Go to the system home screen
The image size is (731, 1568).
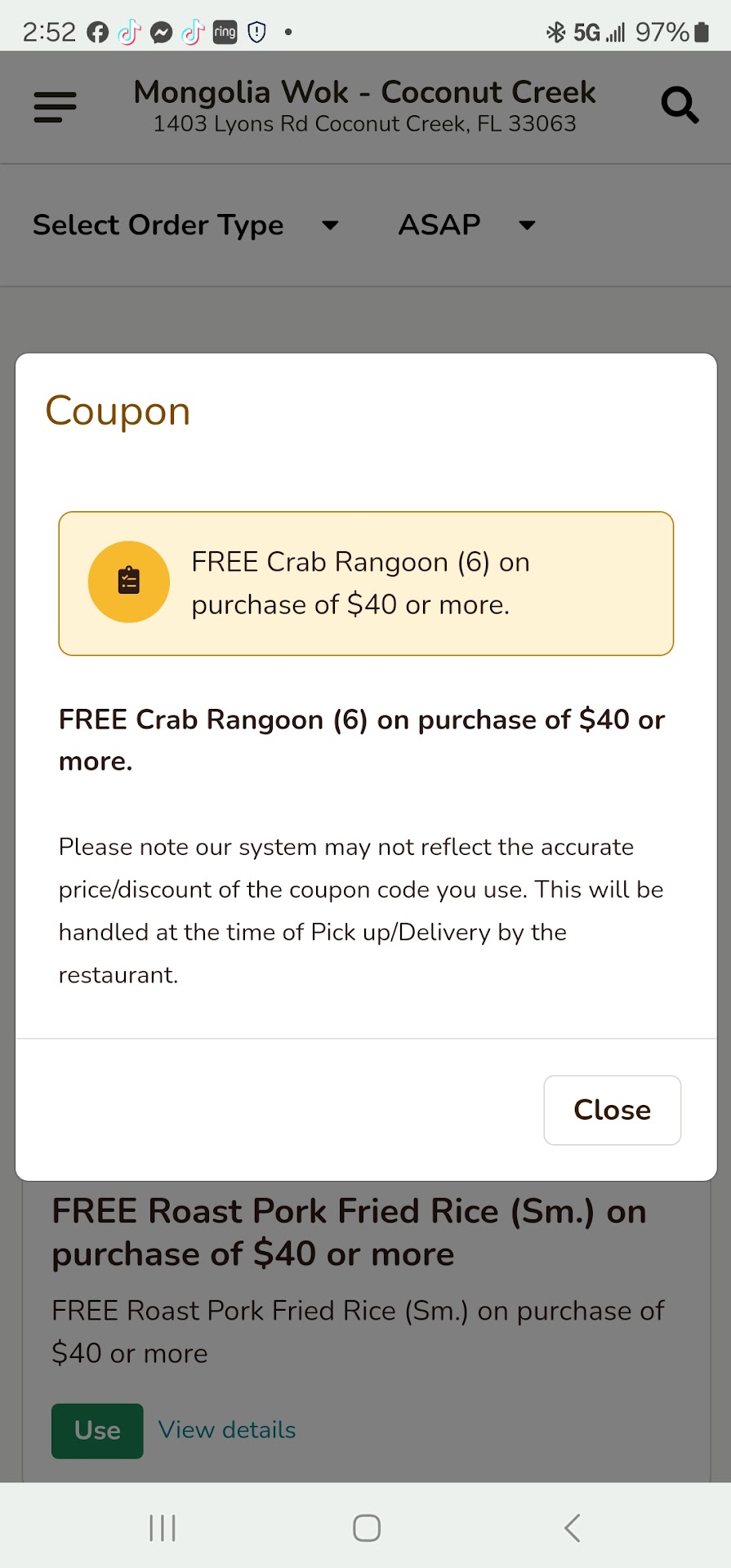tap(367, 1527)
